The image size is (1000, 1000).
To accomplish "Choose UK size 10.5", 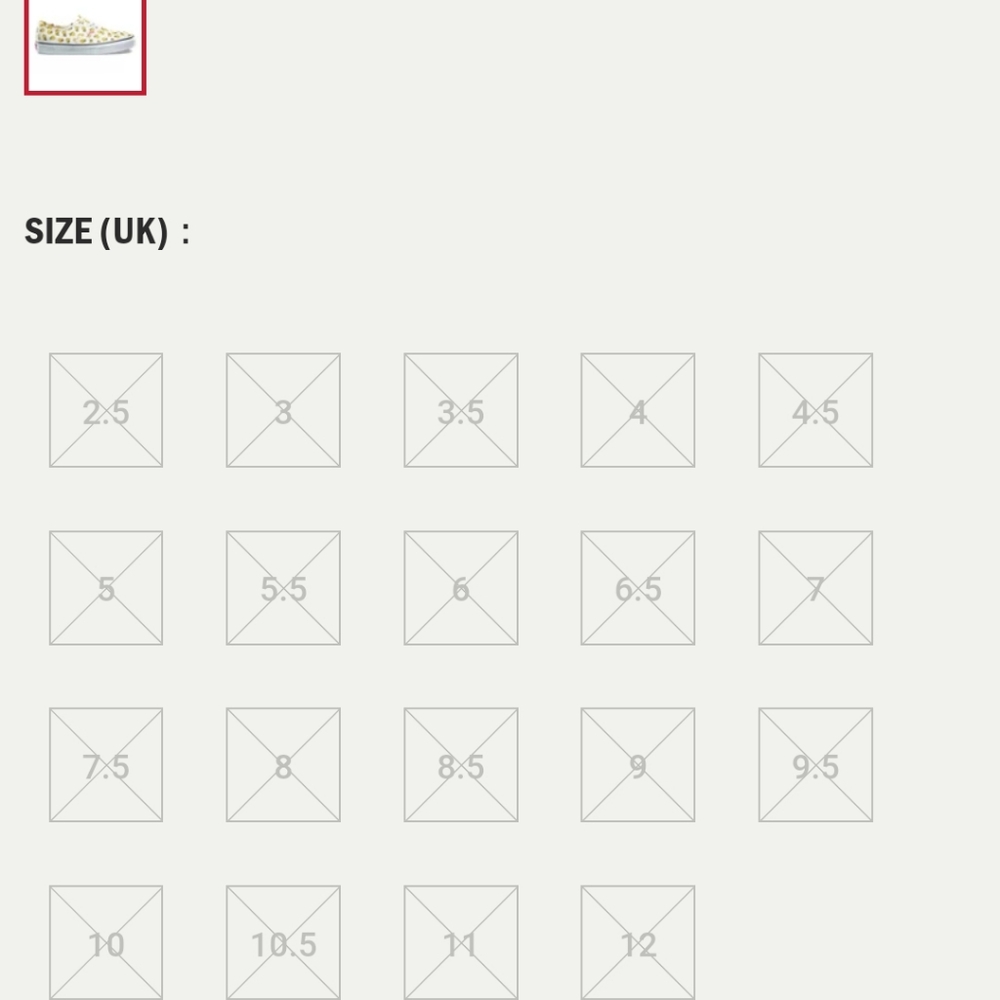I will click(283, 942).
